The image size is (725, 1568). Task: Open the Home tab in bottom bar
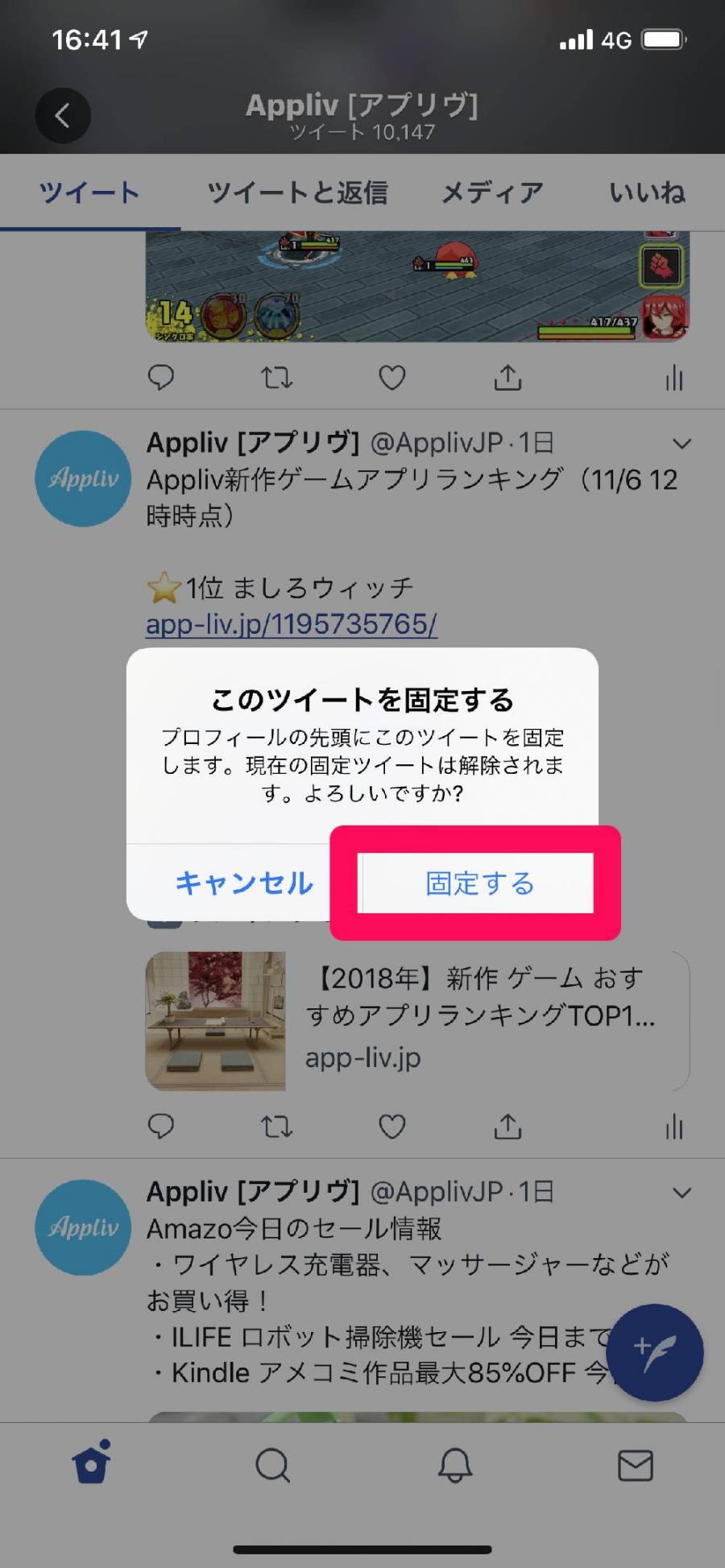[x=91, y=1465]
